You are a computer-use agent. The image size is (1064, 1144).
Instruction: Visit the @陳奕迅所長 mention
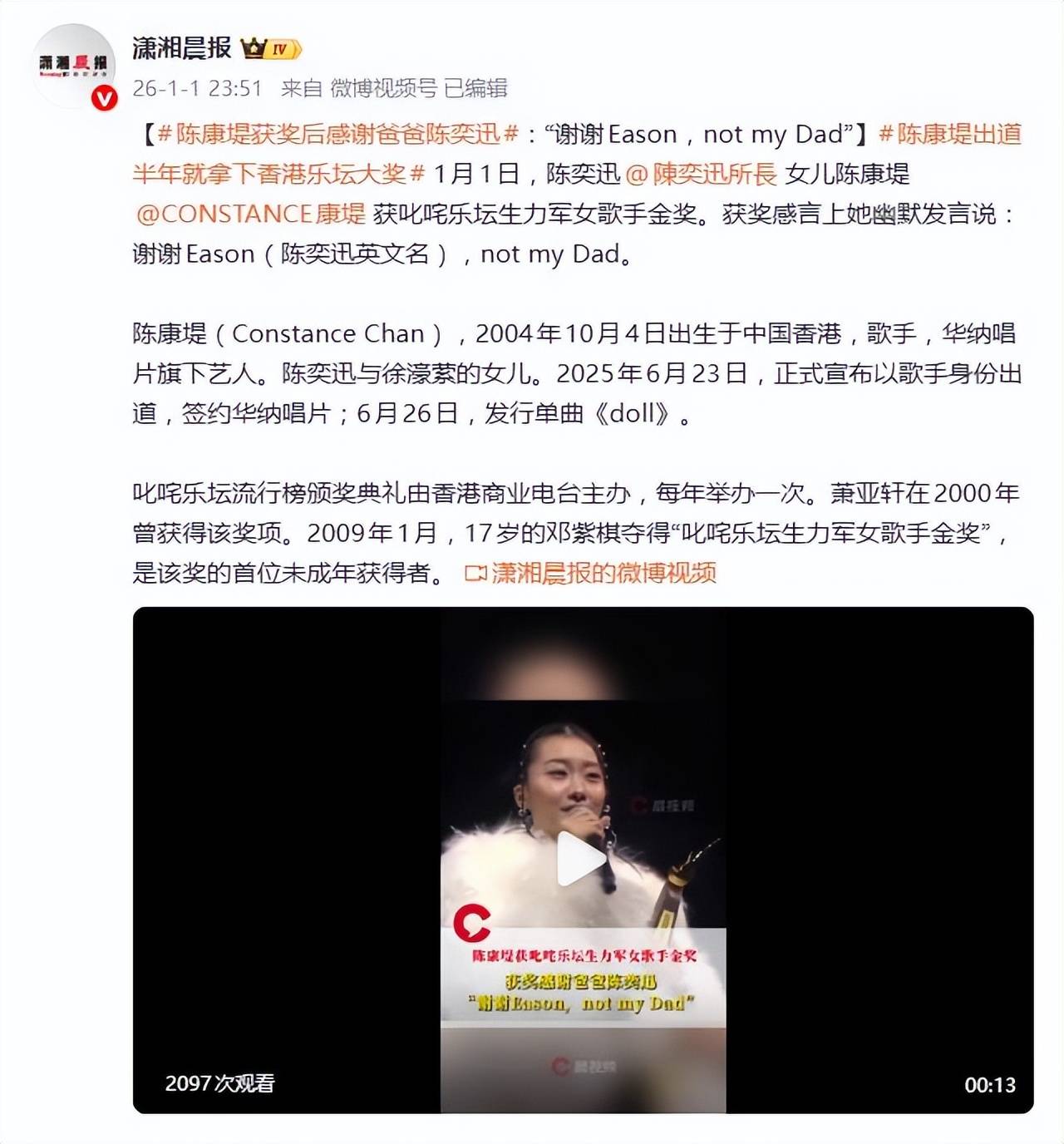701,174
